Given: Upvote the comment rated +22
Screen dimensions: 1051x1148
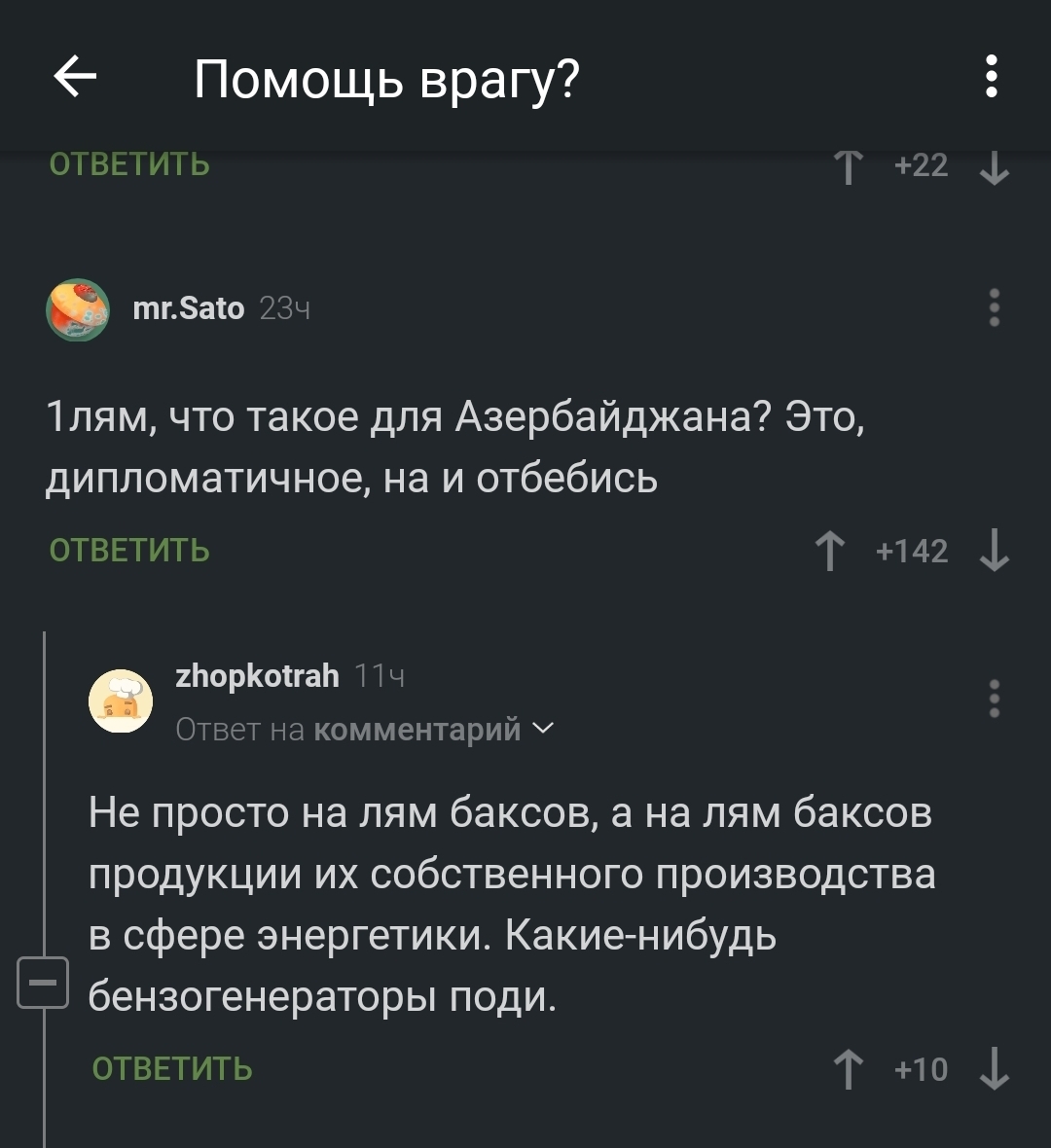Looking at the screenshot, I should click(849, 167).
